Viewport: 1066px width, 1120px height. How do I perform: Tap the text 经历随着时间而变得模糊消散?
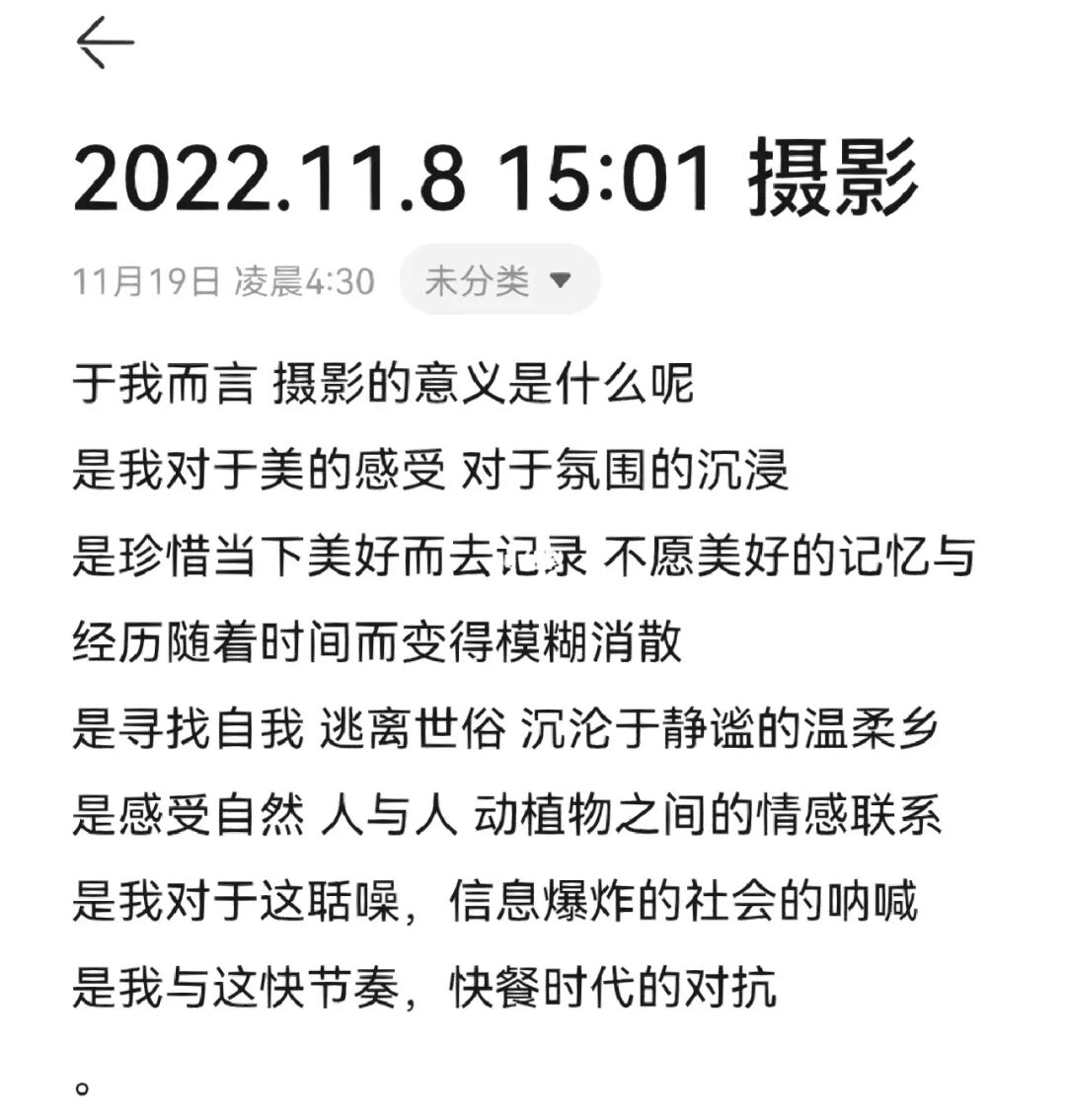[375, 641]
